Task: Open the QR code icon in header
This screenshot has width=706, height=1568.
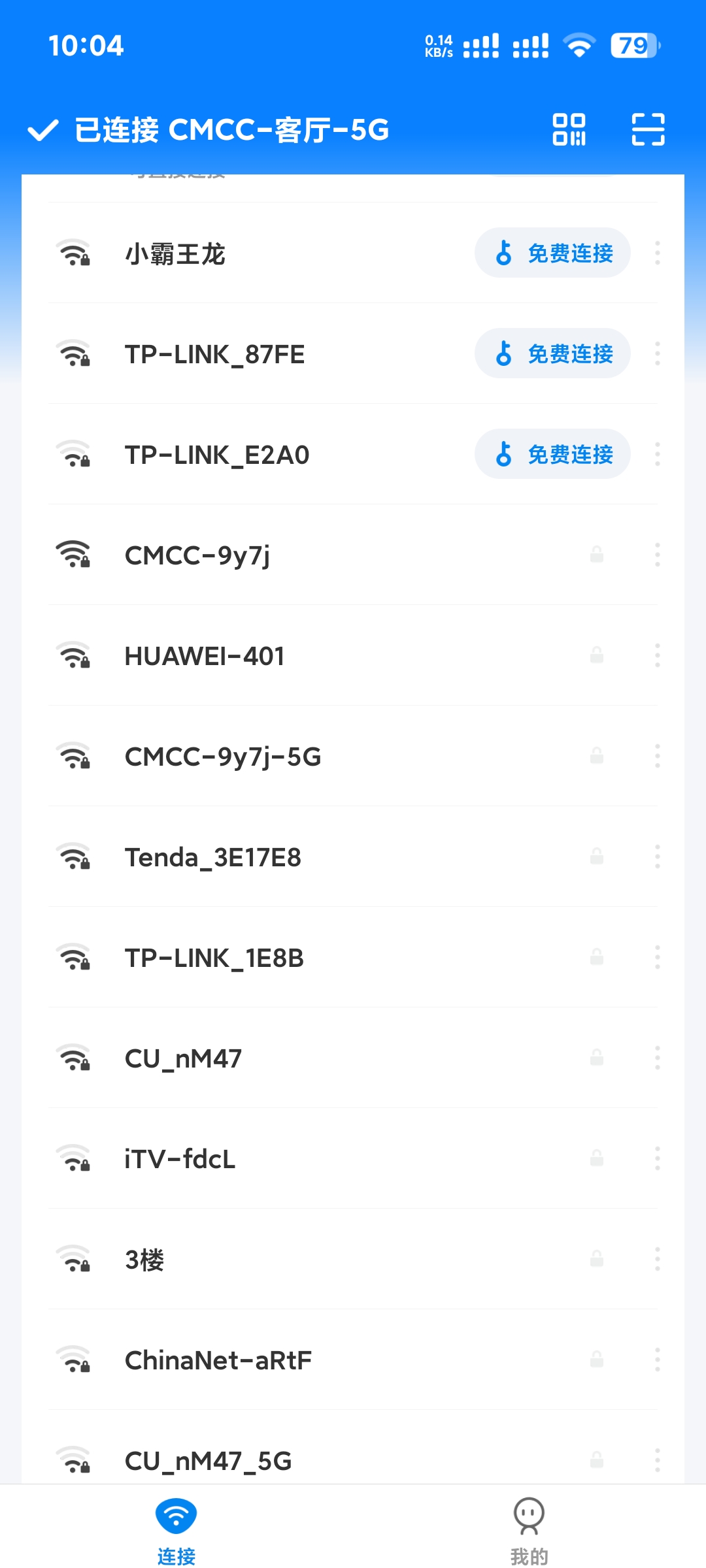Action: (x=569, y=129)
